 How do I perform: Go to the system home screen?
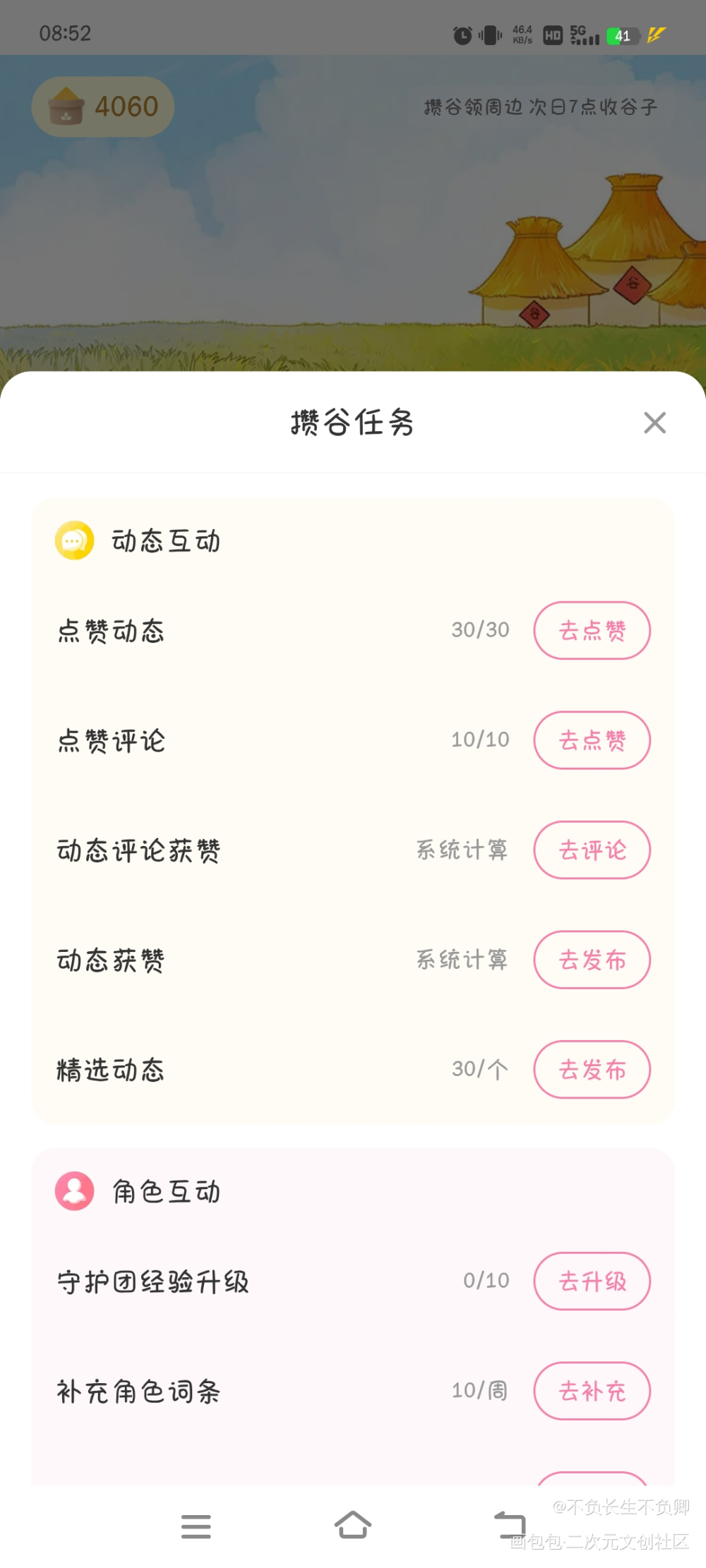click(352, 1525)
